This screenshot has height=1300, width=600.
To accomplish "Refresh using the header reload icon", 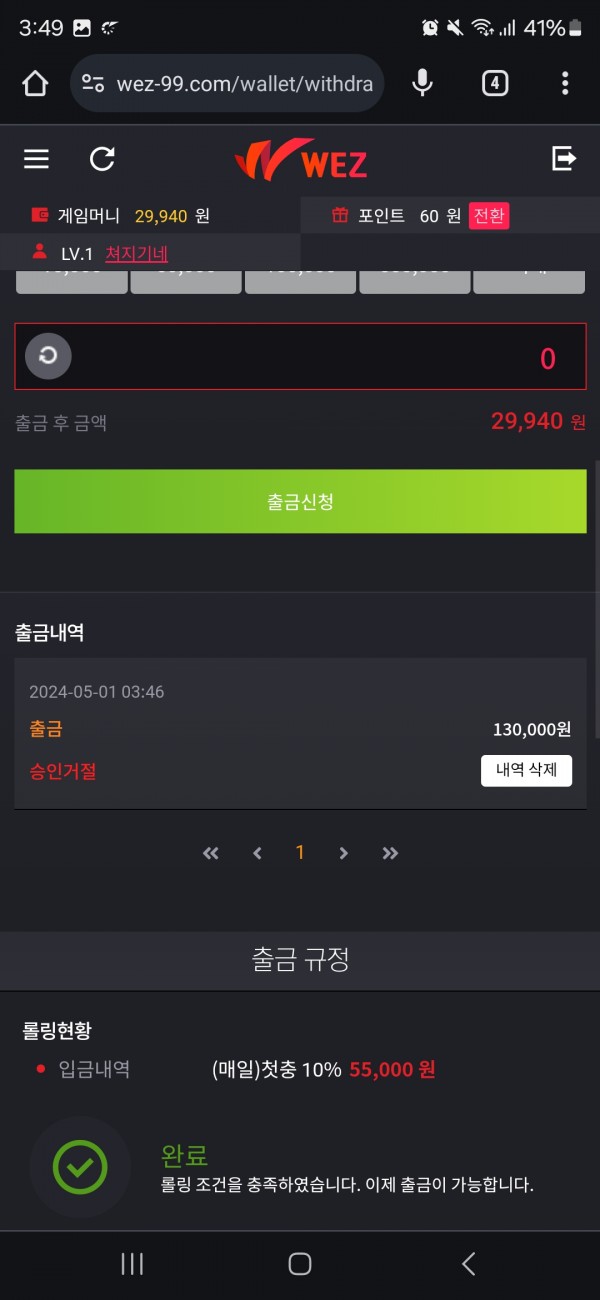I will point(102,159).
